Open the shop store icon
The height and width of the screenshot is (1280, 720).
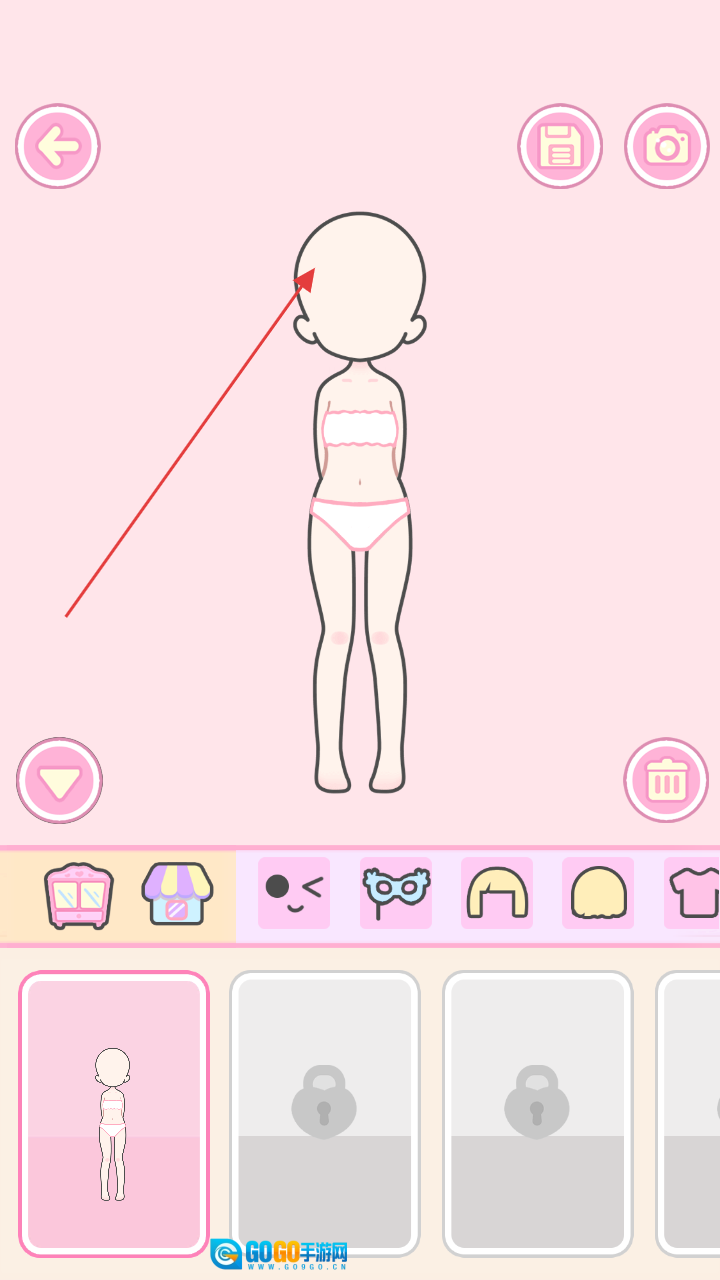pos(177,894)
